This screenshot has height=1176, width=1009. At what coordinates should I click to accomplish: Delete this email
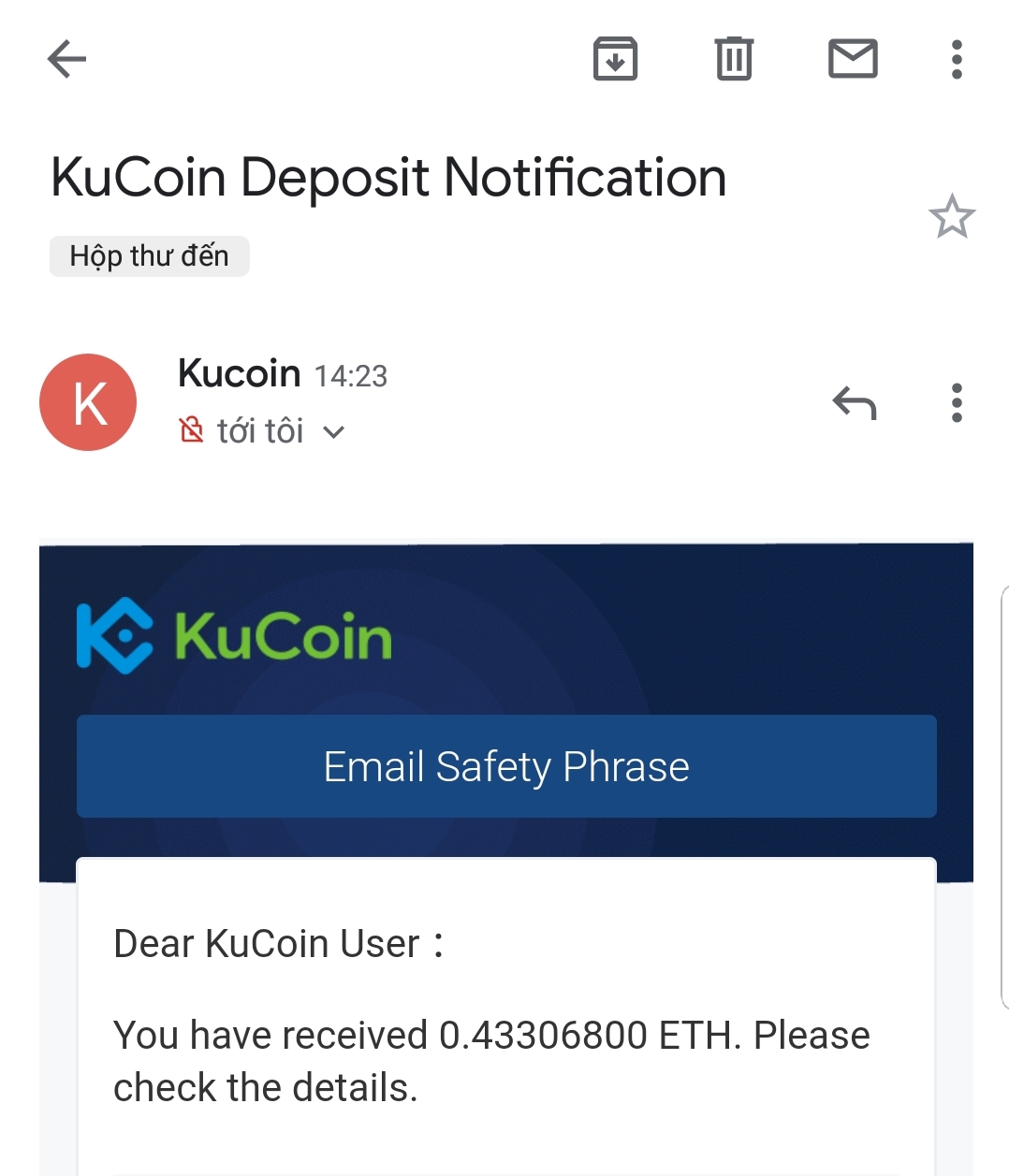(734, 59)
